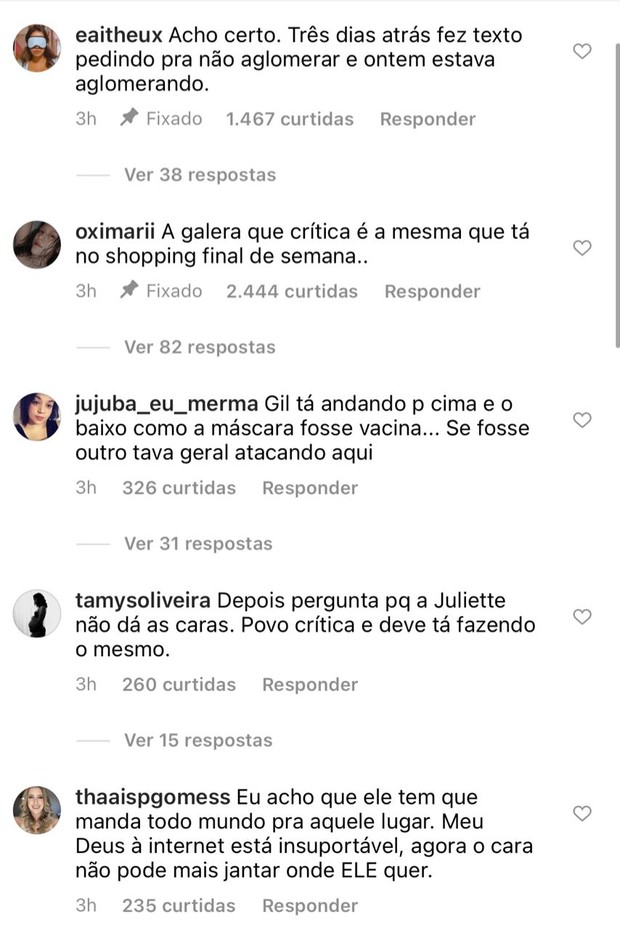
Task: Open oximarii's profile picture
Action: (x=37, y=244)
